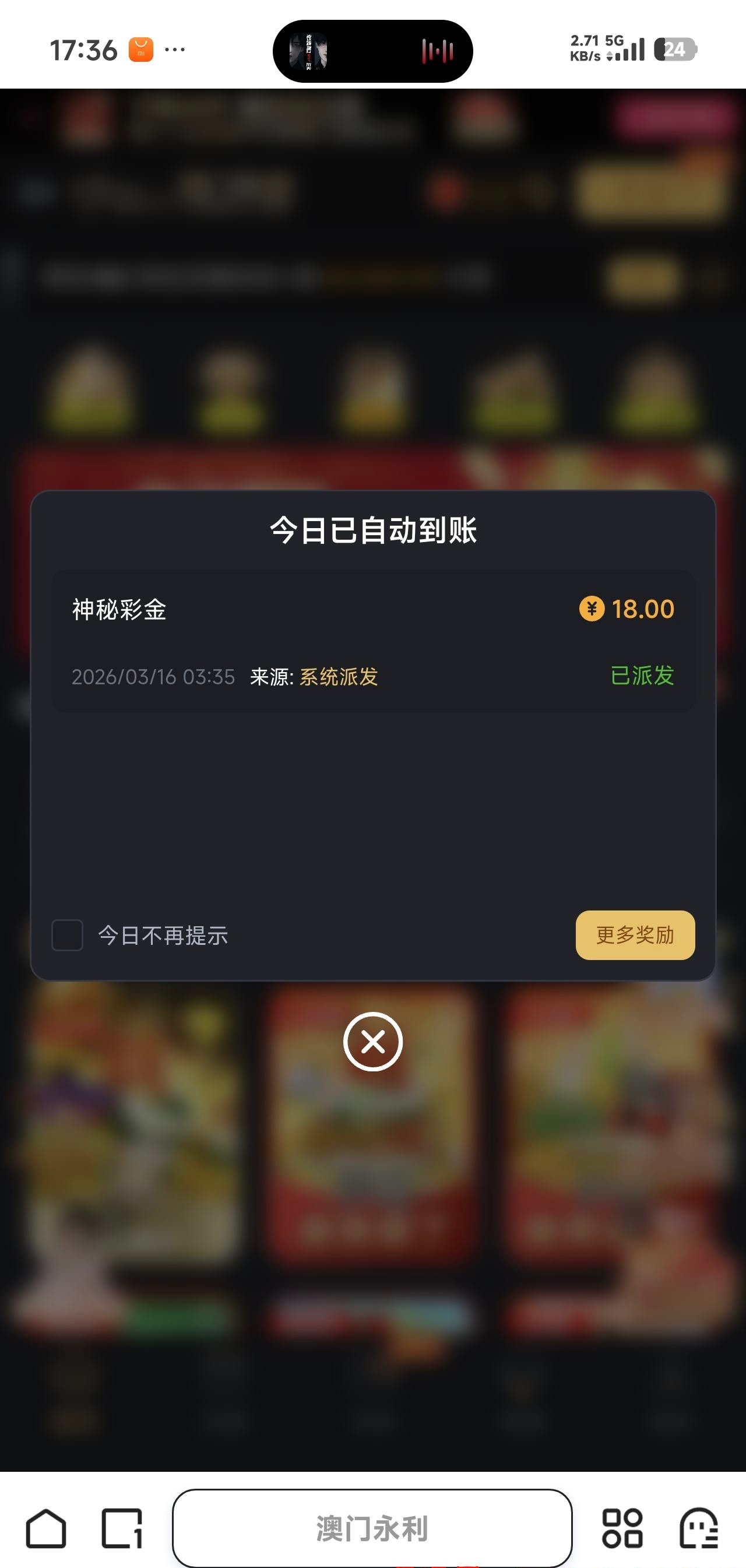Dismiss the 今日已自动到账 popup

372,1042
